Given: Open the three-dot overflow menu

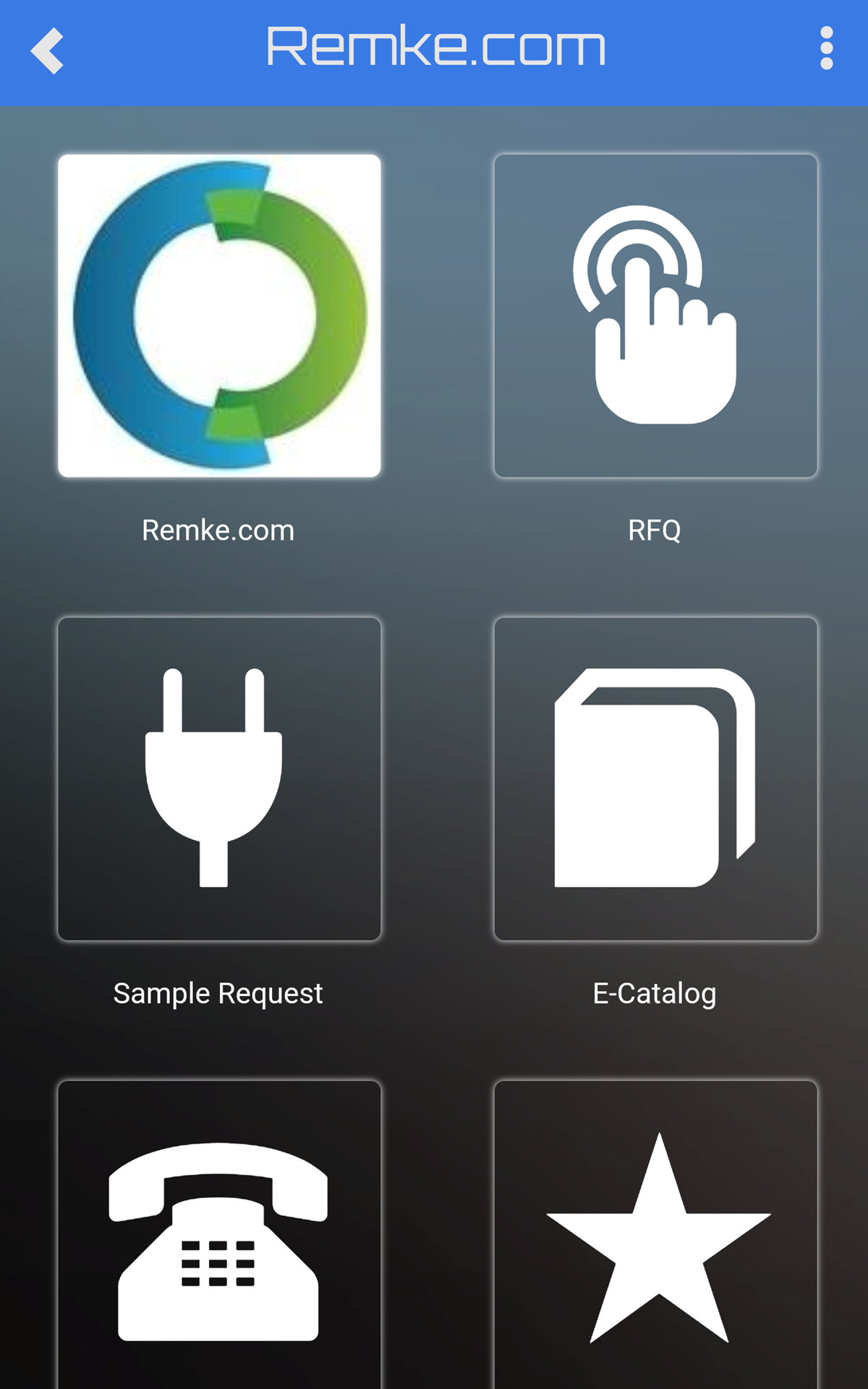Looking at the screenshot, I should [x=826, y=49].
